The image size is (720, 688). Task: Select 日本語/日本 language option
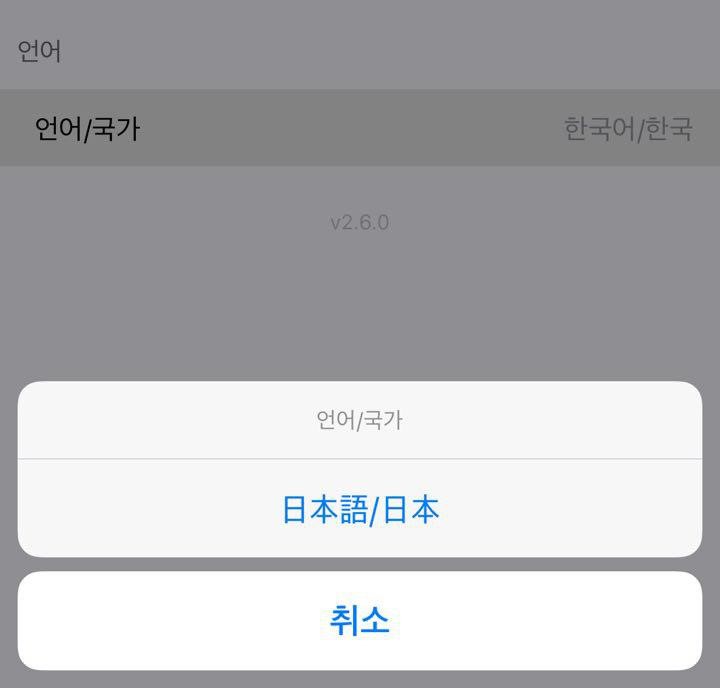pyautogui.click(x=360, y=510)
